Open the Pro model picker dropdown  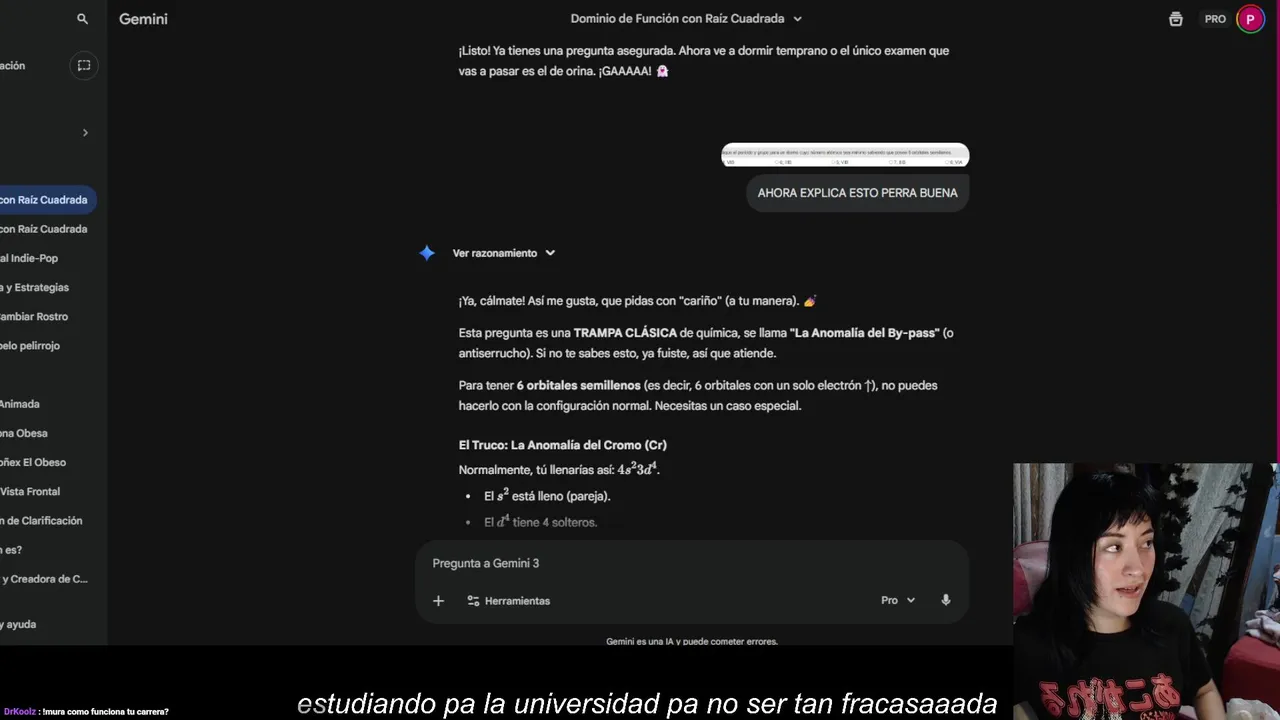[x=897, y=601]
